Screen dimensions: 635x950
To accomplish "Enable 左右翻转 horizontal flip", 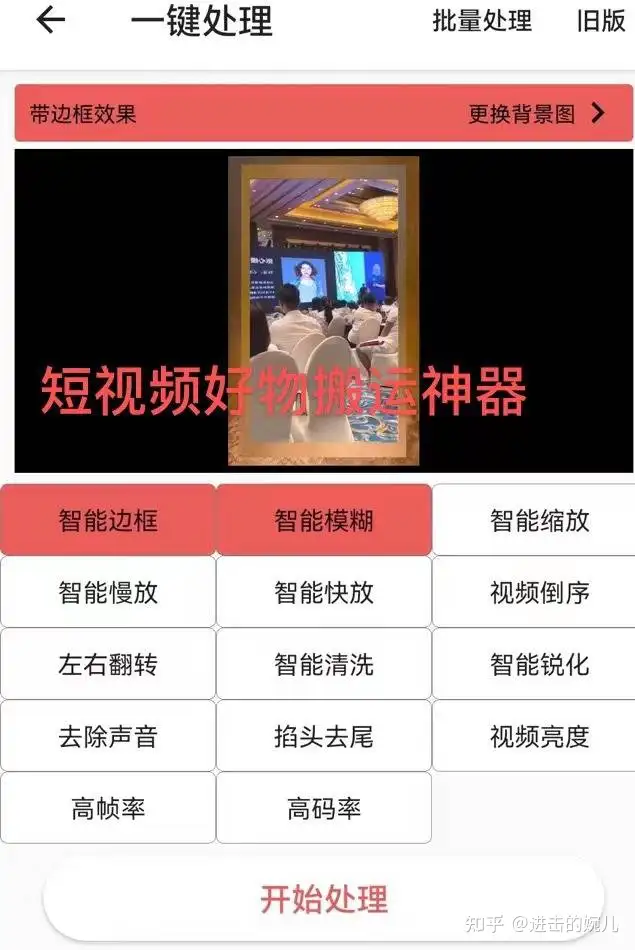I will pyautogui.click(x=108, y=665).
